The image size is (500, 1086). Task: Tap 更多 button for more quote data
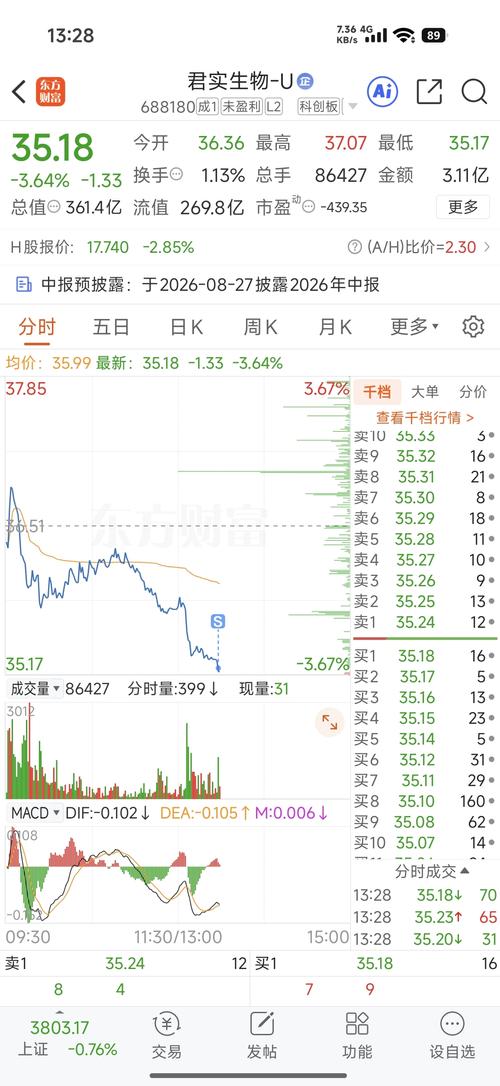pyautogui.click(x=463, y=206)
